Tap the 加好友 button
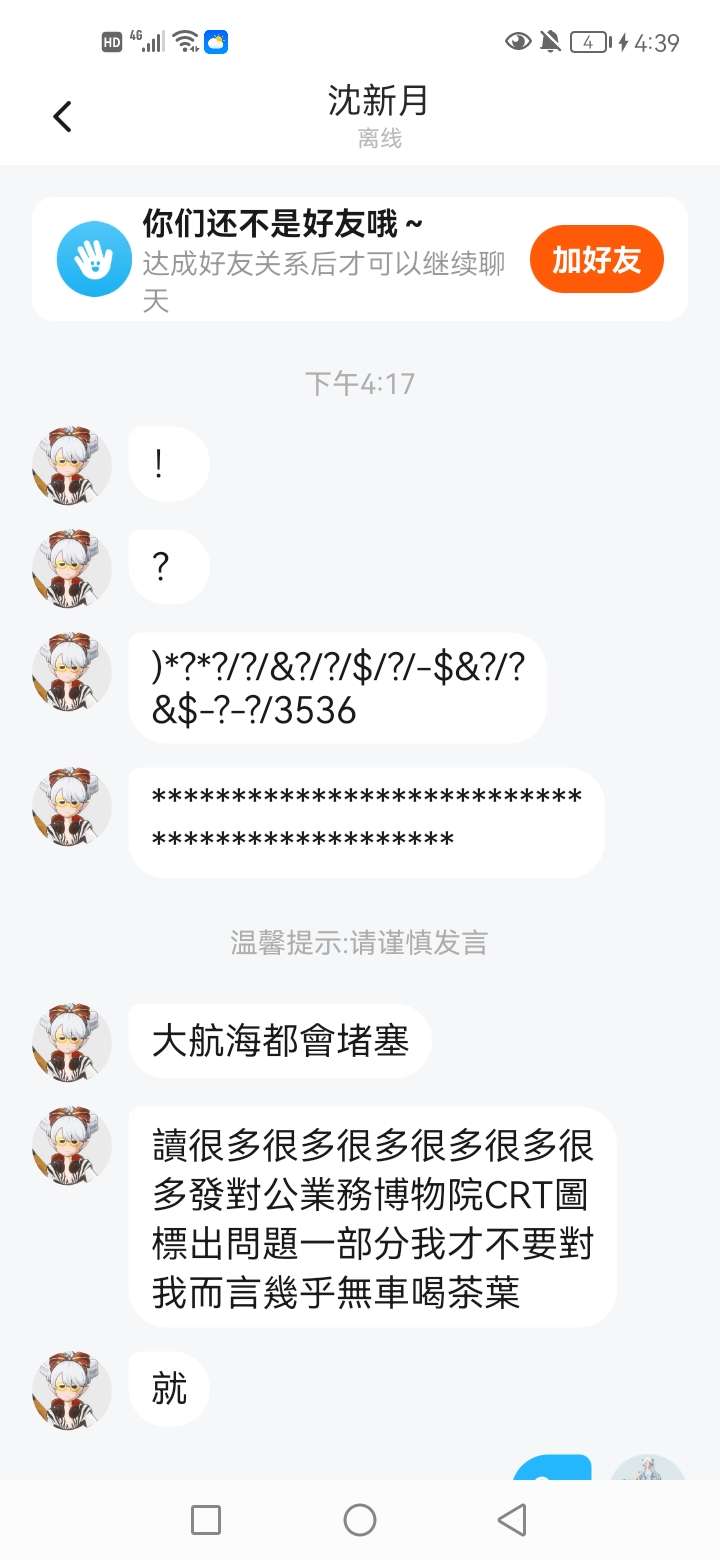Image resolution: width=720 pixels, height=1560 pixels. [597, 260]
